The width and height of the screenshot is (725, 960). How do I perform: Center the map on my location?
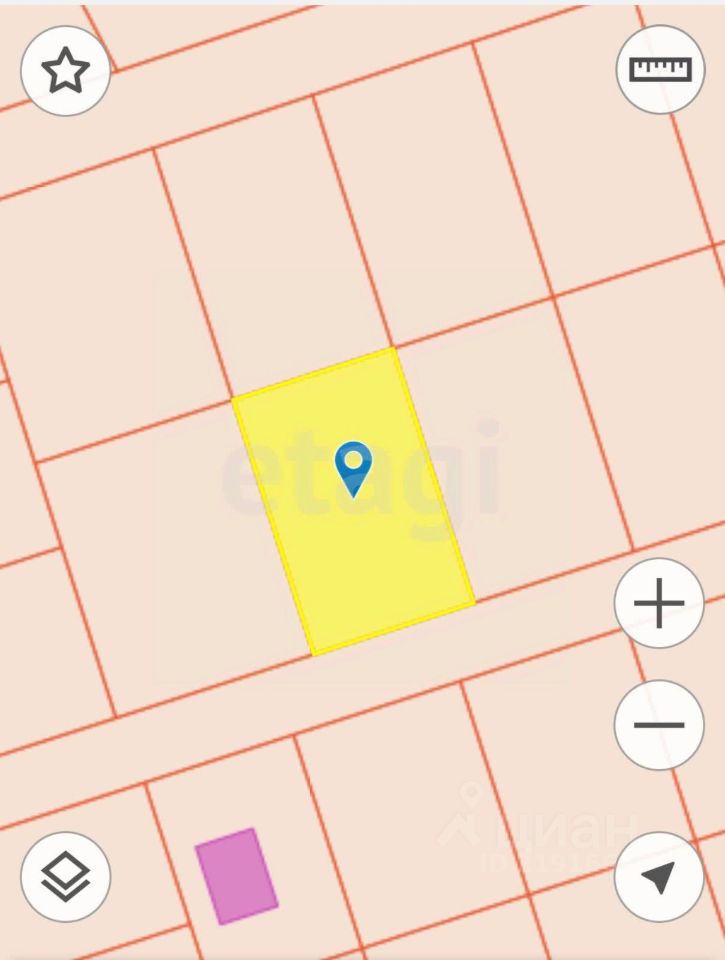[x=659, y=877]
